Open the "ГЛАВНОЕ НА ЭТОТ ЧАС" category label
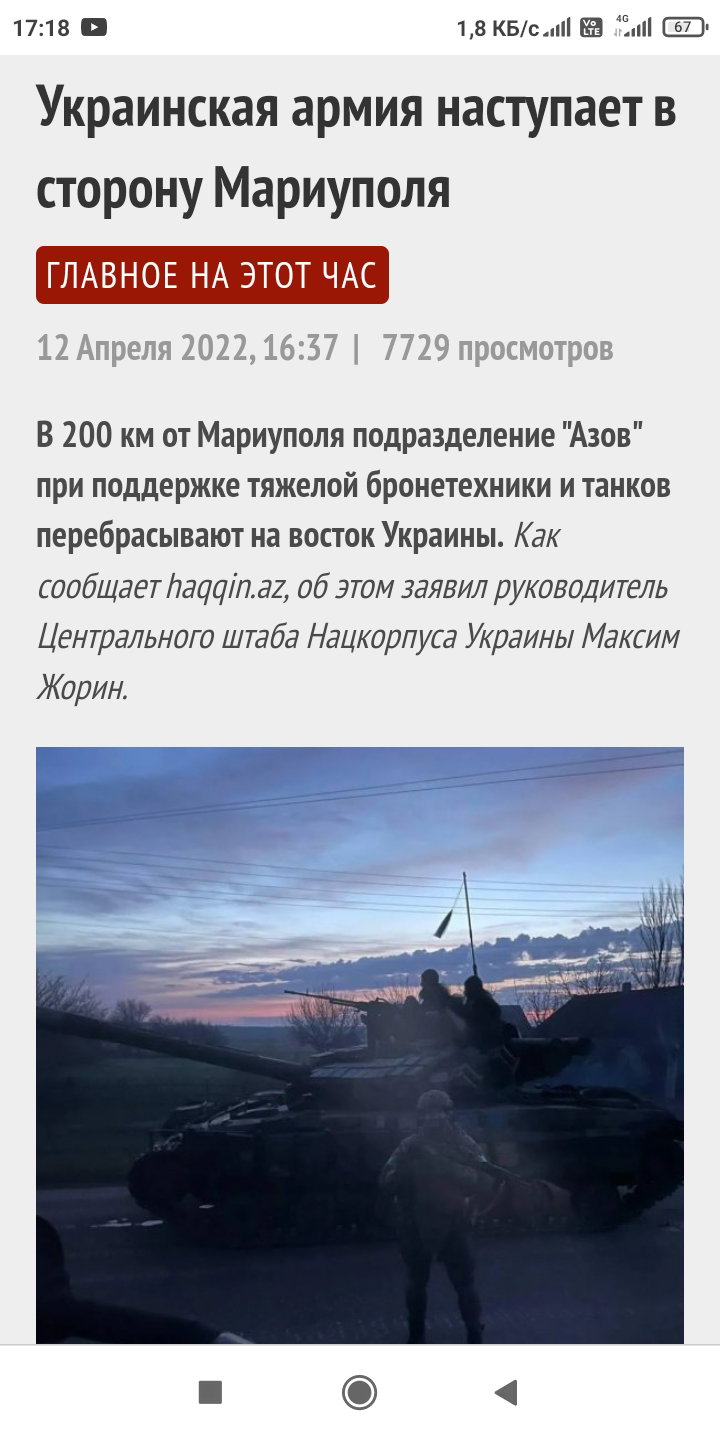The height and width of the screenshot is (1440, 720). (212, 275)
